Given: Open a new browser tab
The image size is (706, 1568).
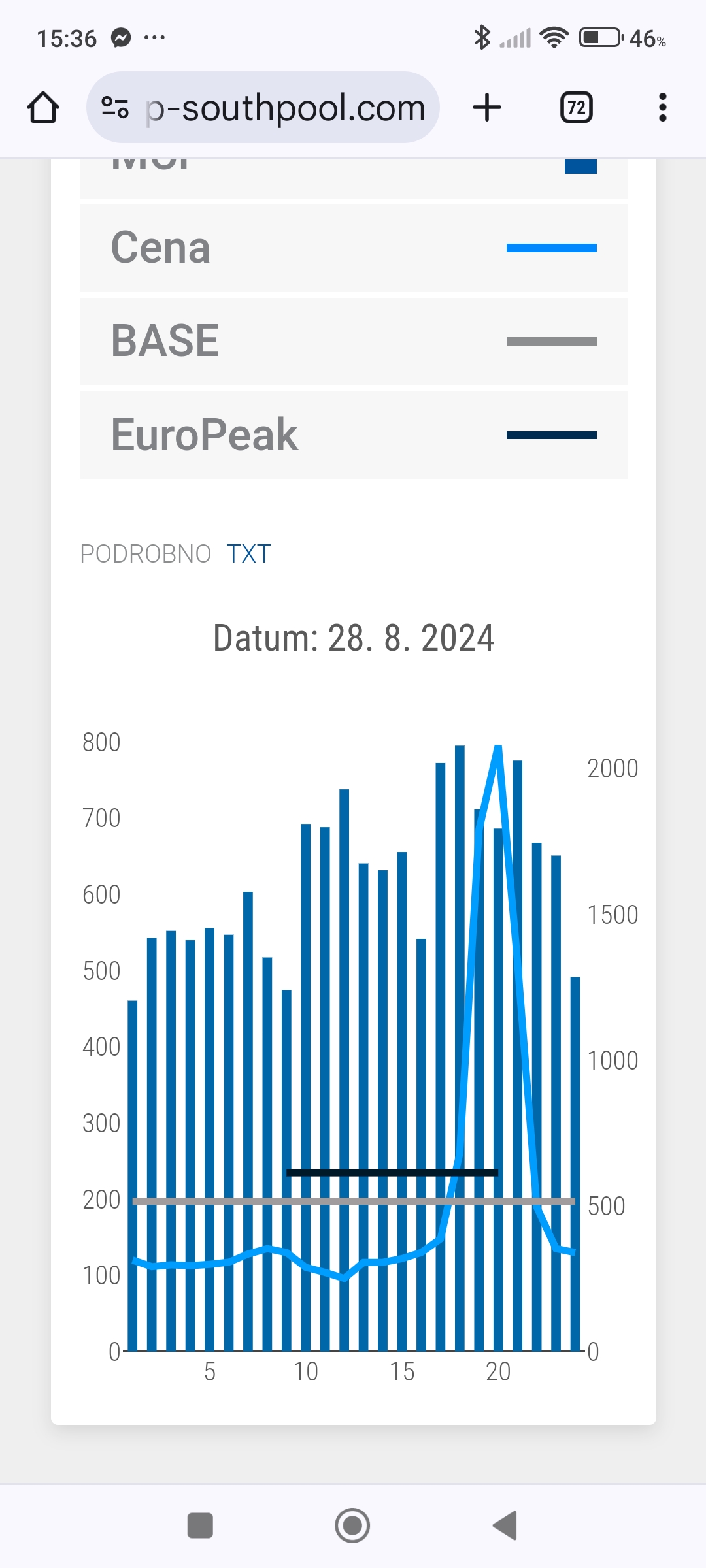Looking at the screenshot, I should pos(487,108).
